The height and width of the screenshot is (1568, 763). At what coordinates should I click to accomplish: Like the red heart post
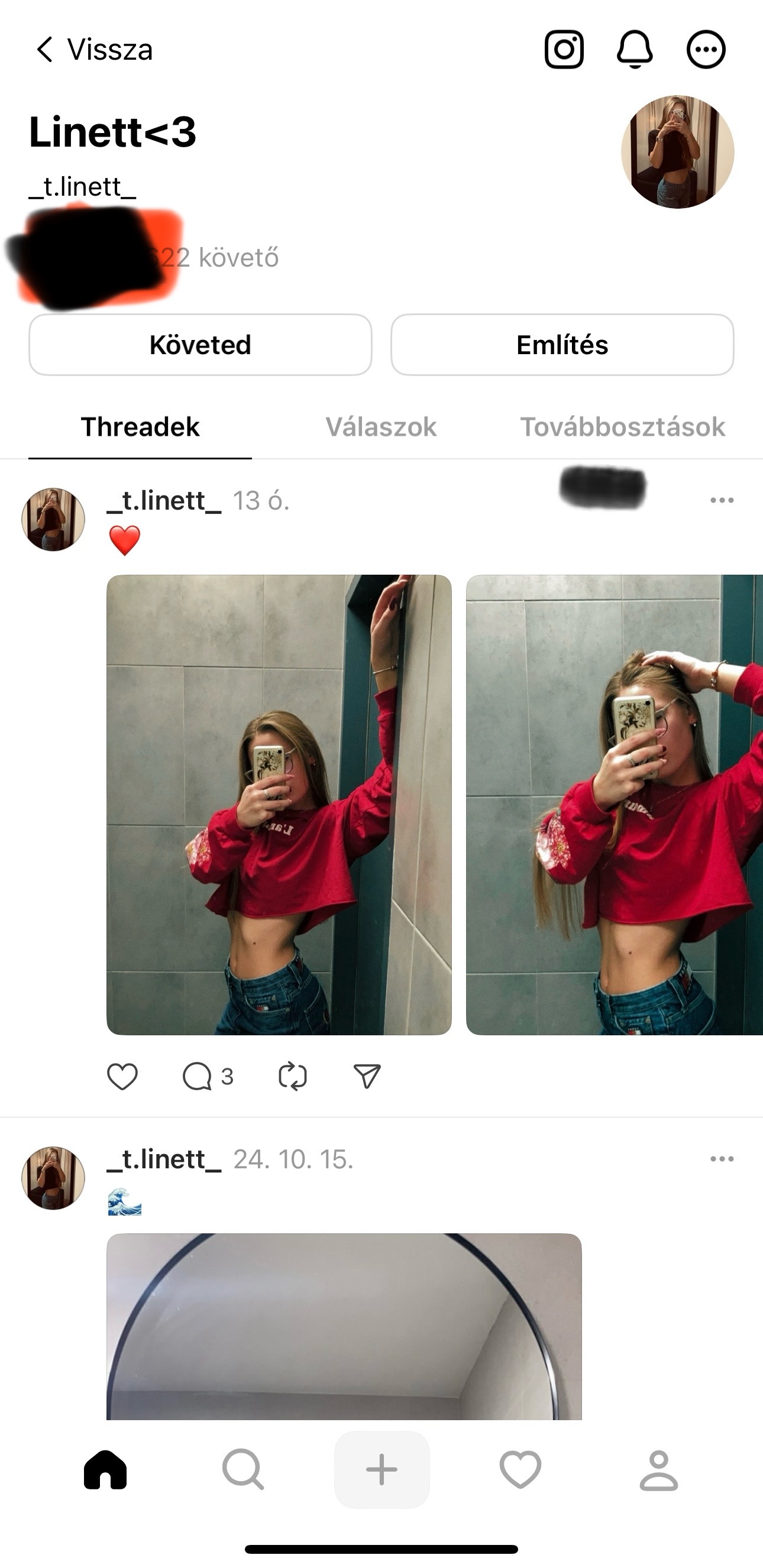[122, 1077]
